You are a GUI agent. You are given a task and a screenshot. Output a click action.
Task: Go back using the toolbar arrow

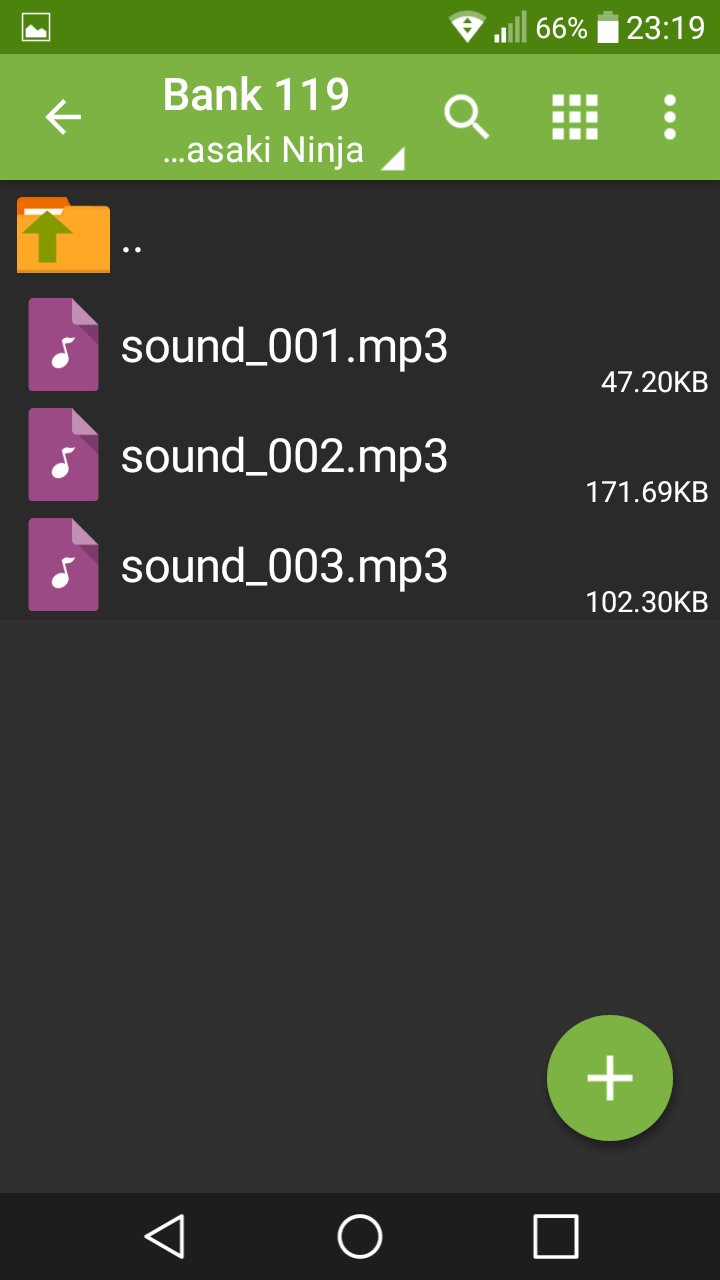(x=63, y=118)
